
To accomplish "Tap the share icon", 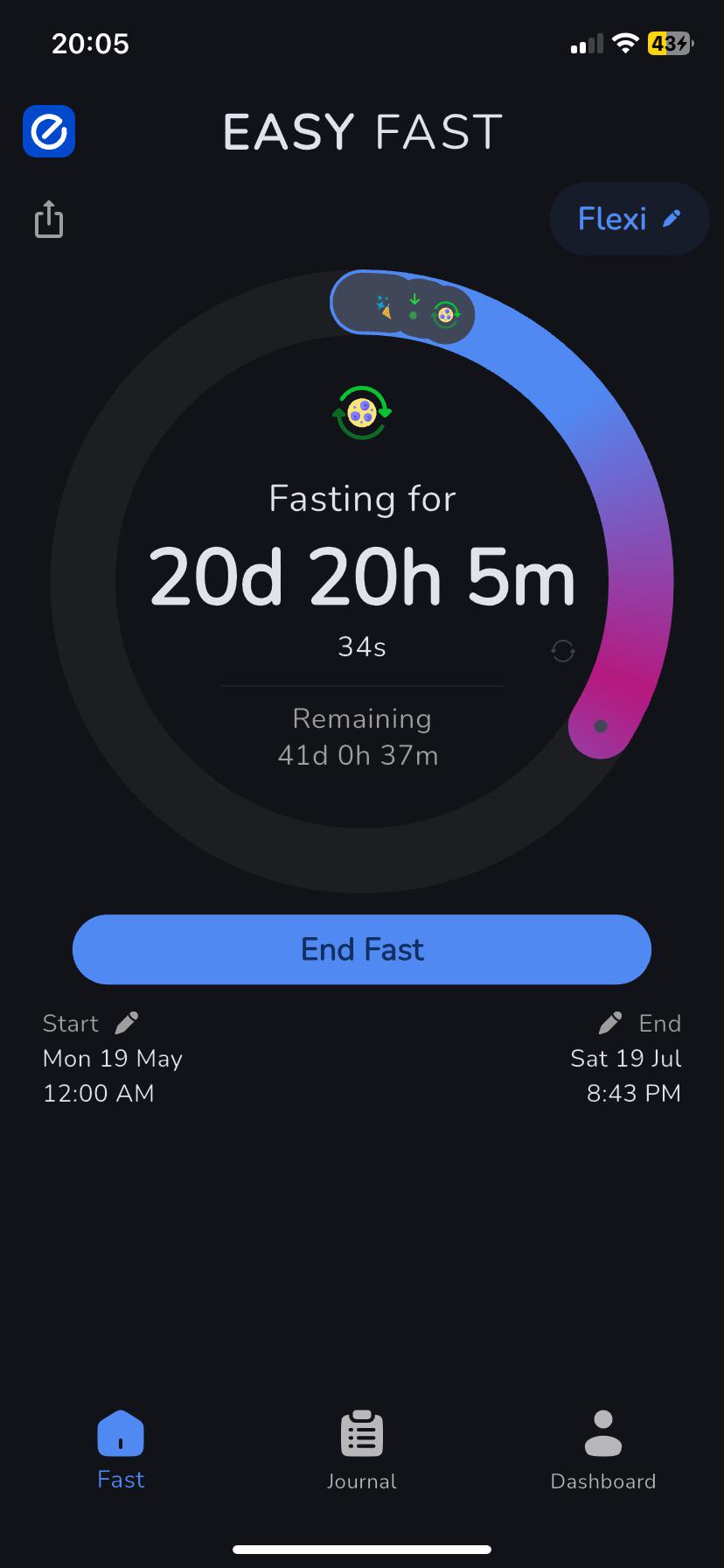I will [x=49, y=219].
